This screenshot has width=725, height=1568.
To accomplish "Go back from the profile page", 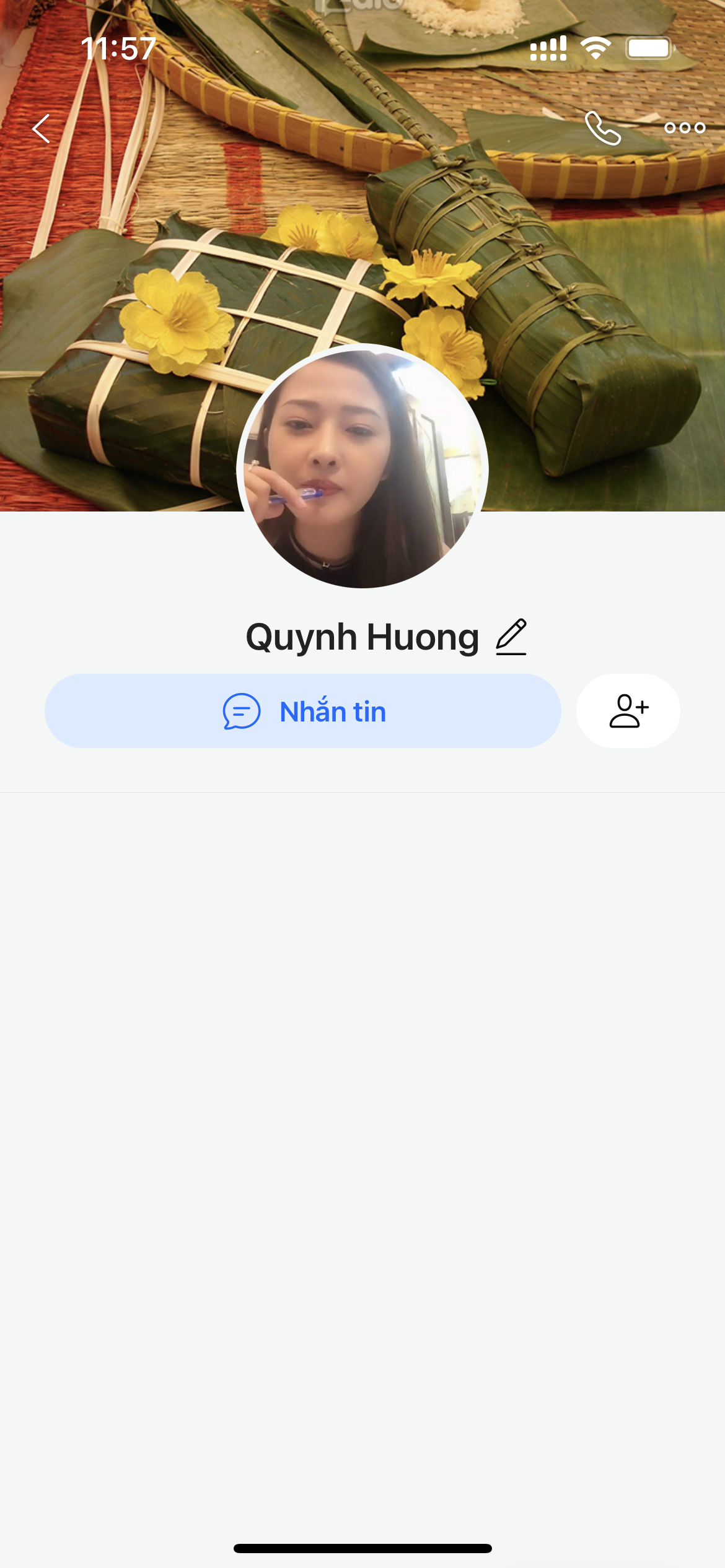I will coord(41,129).
